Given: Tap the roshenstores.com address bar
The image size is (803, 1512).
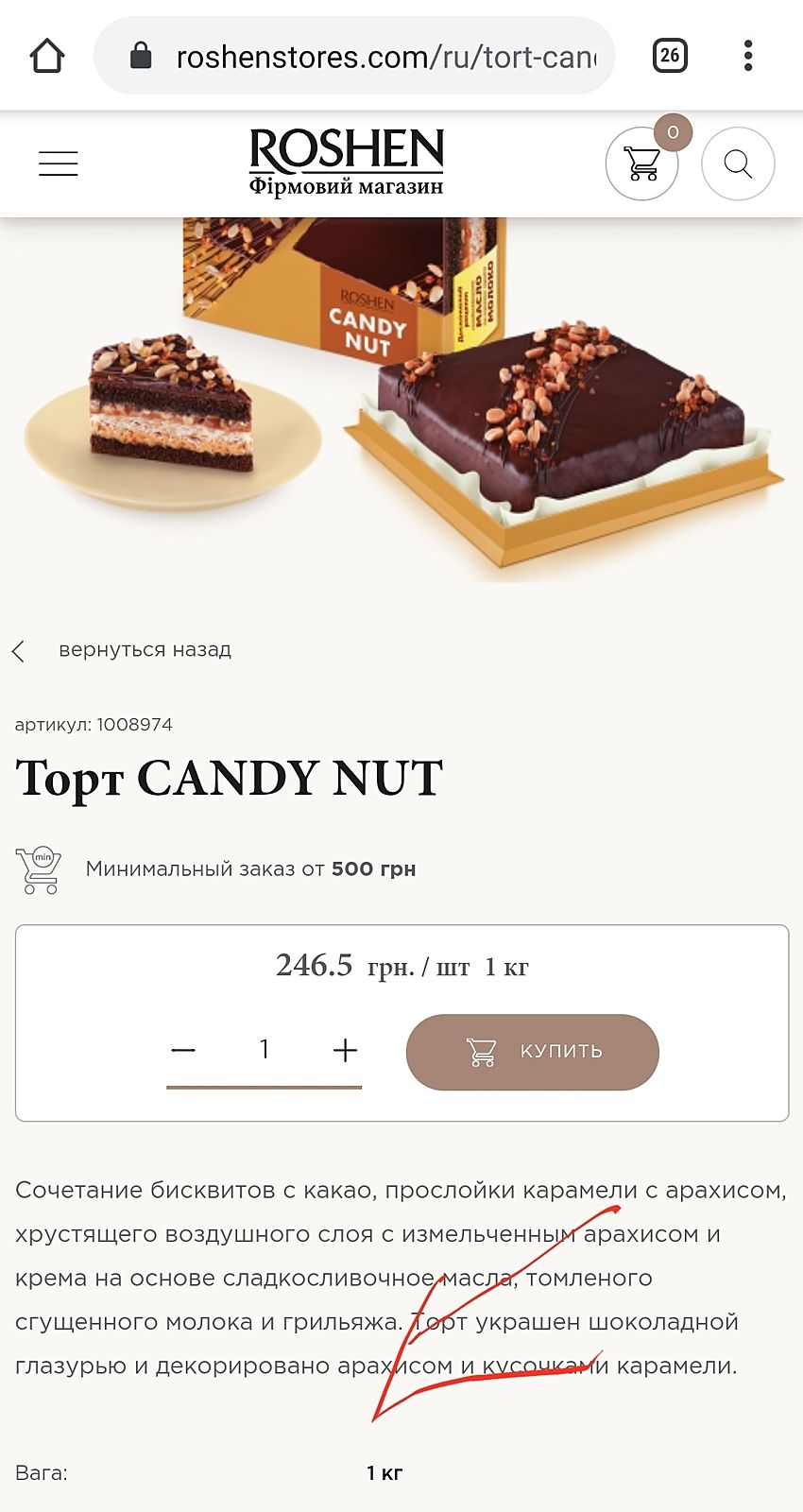Looking at the screenshot, I should click(x=368, y=57).
